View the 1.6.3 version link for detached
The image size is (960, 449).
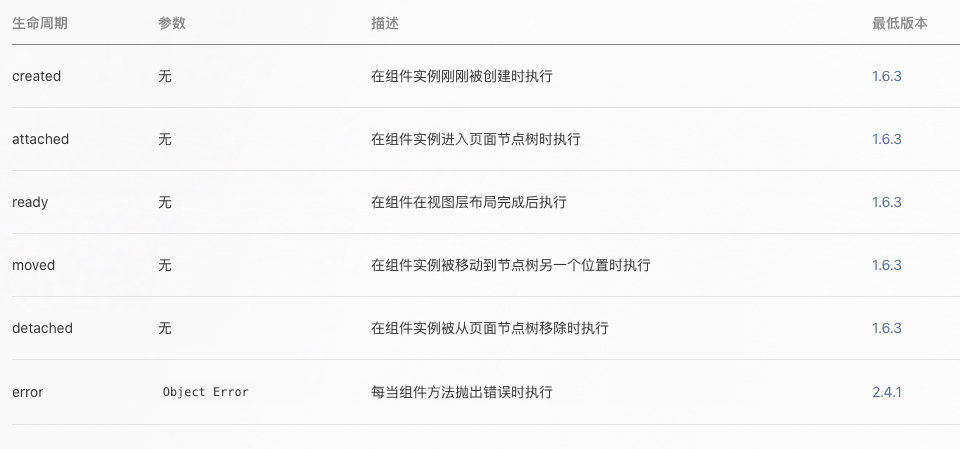tap(886, 328)
